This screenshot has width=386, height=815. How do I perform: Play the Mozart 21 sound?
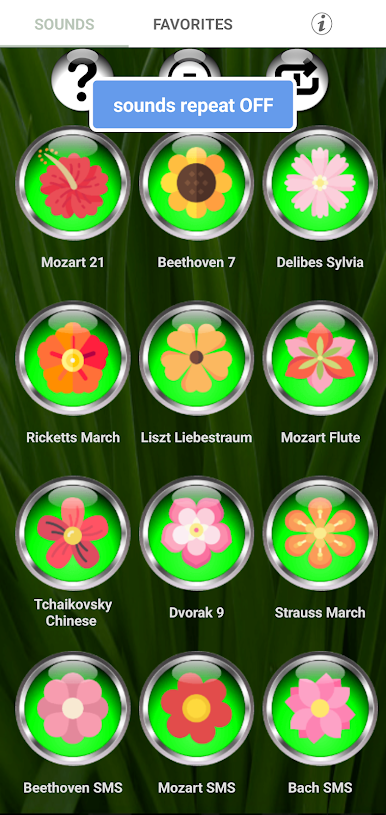[x=73, y=183]
